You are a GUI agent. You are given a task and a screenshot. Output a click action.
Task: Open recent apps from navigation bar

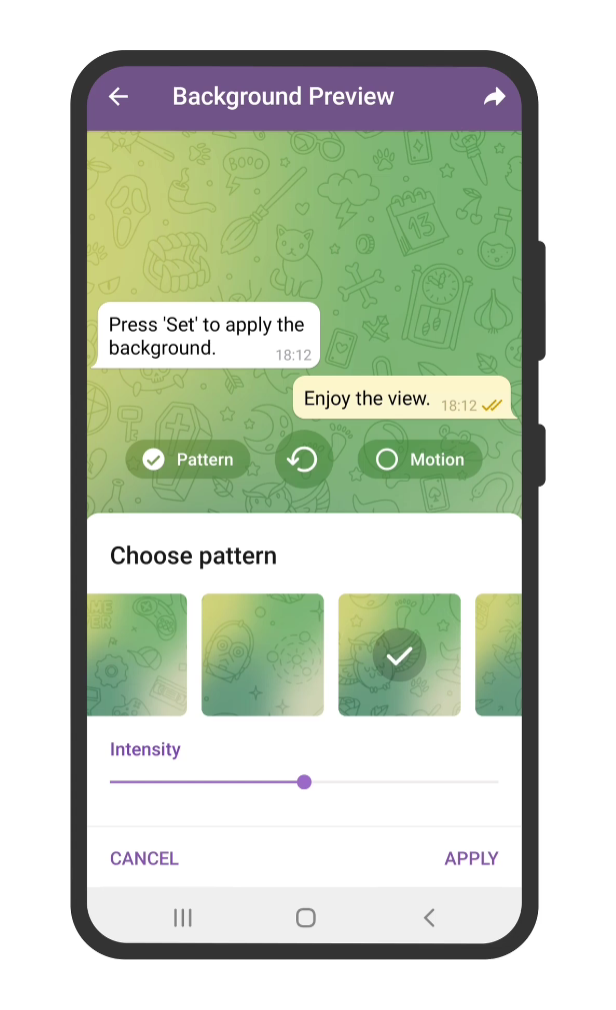183,917
